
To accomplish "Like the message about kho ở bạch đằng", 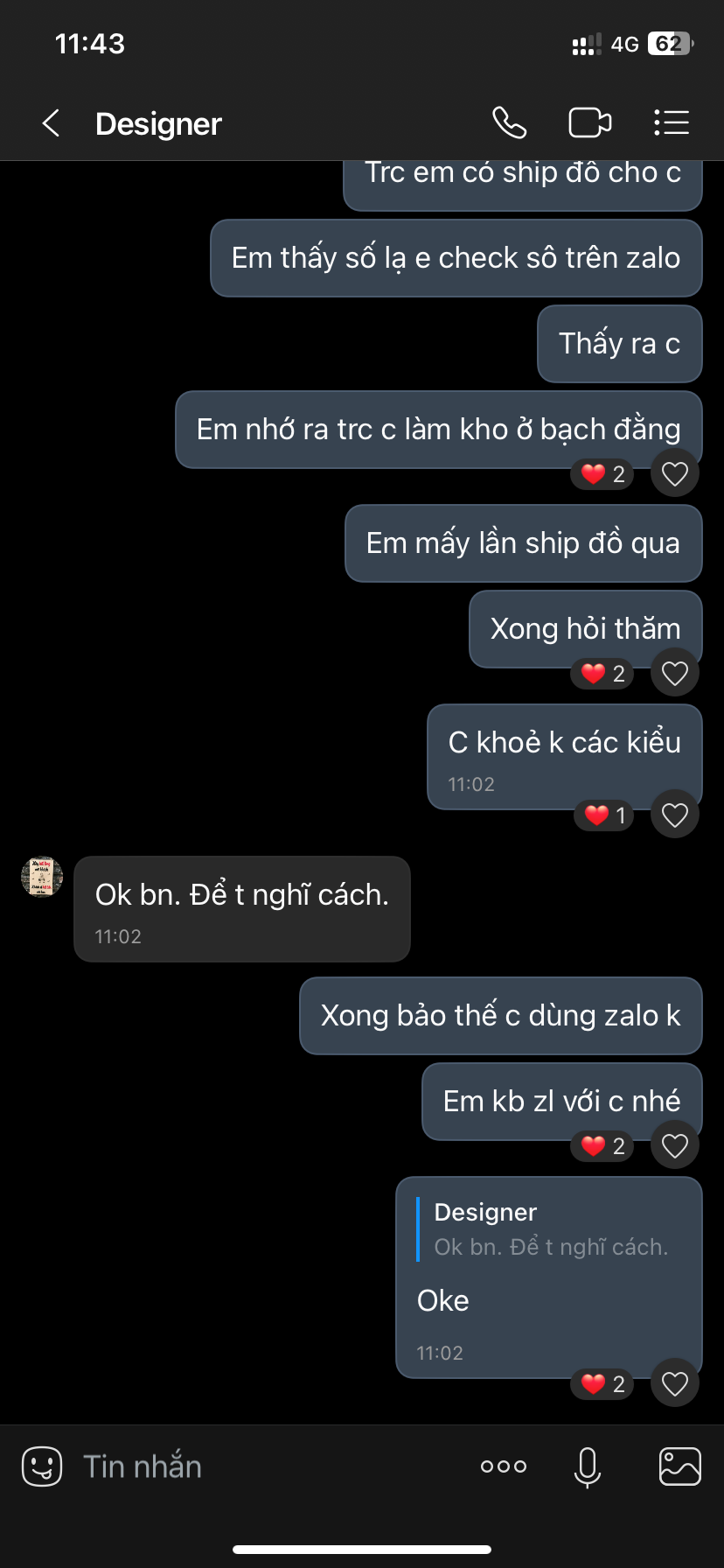I will [674, 473].
